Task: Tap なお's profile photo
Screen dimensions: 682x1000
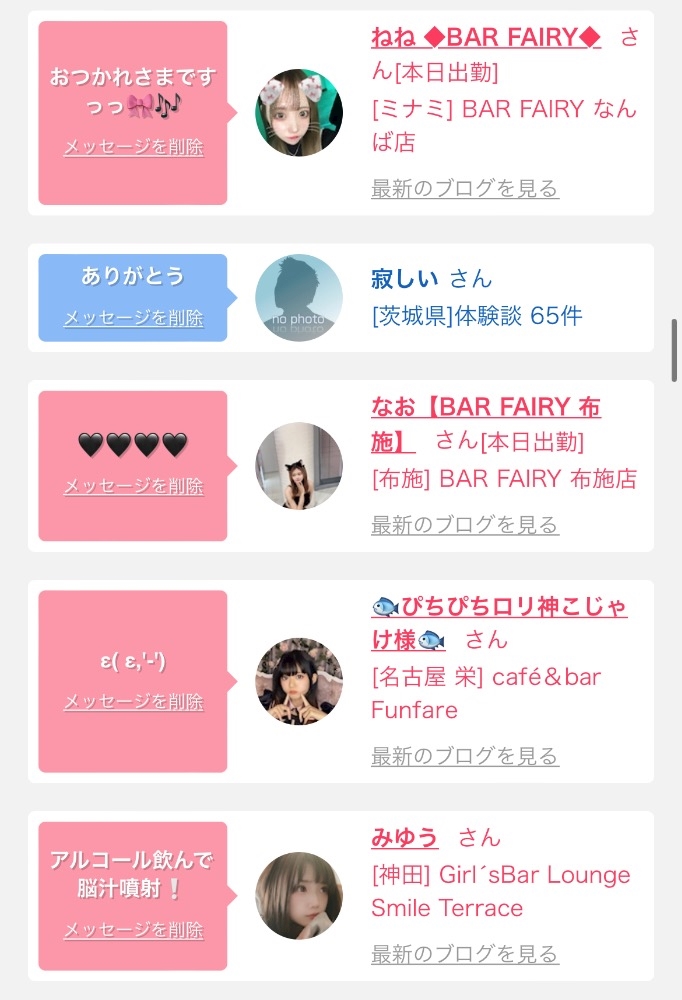Action: click(x=299, y=466)
